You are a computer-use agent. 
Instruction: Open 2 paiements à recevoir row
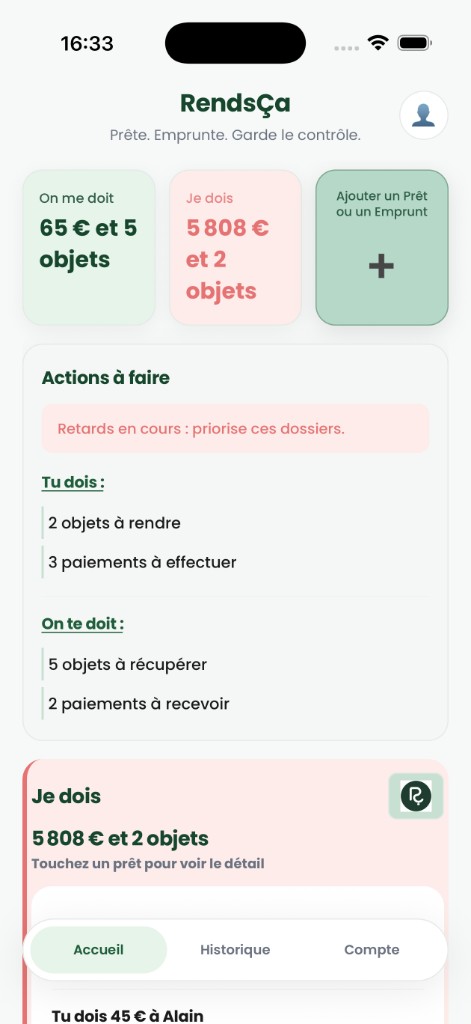point(235,703)
